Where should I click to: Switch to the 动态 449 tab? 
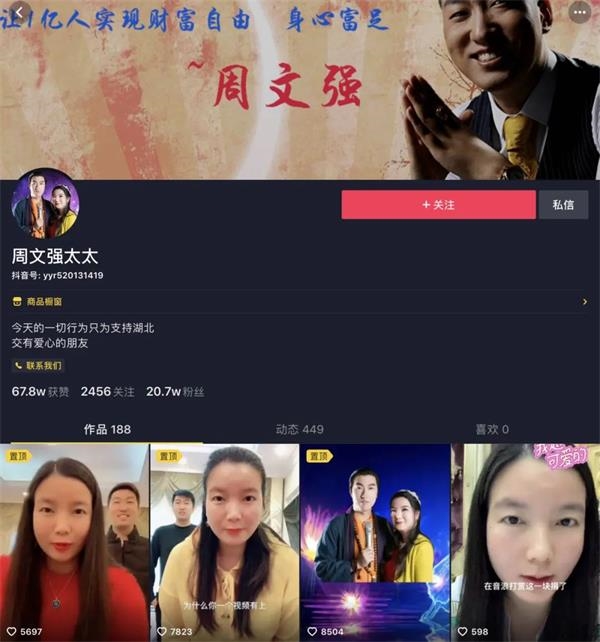tap(300, 429)
